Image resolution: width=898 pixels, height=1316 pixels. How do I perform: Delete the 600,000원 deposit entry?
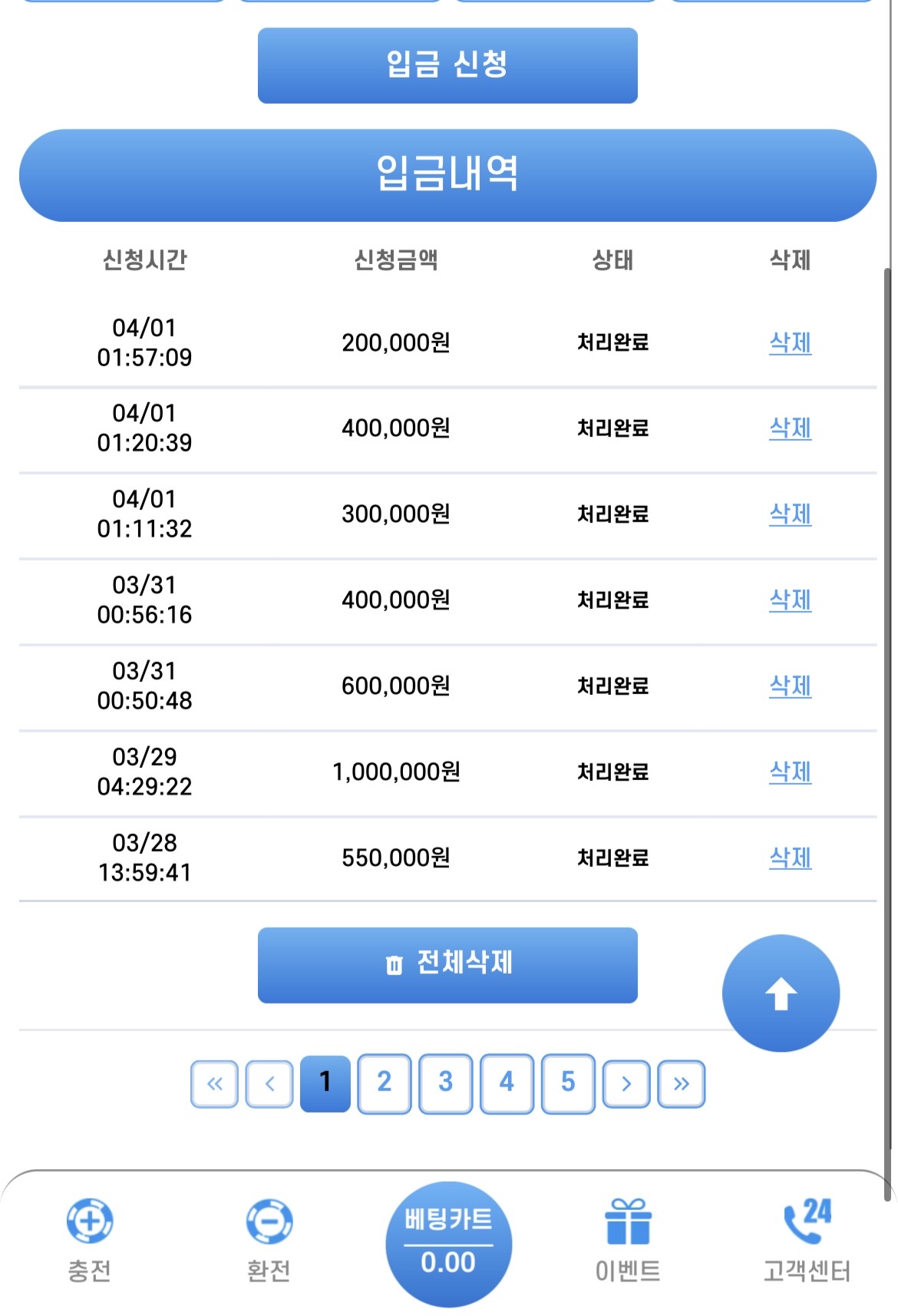(790, 686)
